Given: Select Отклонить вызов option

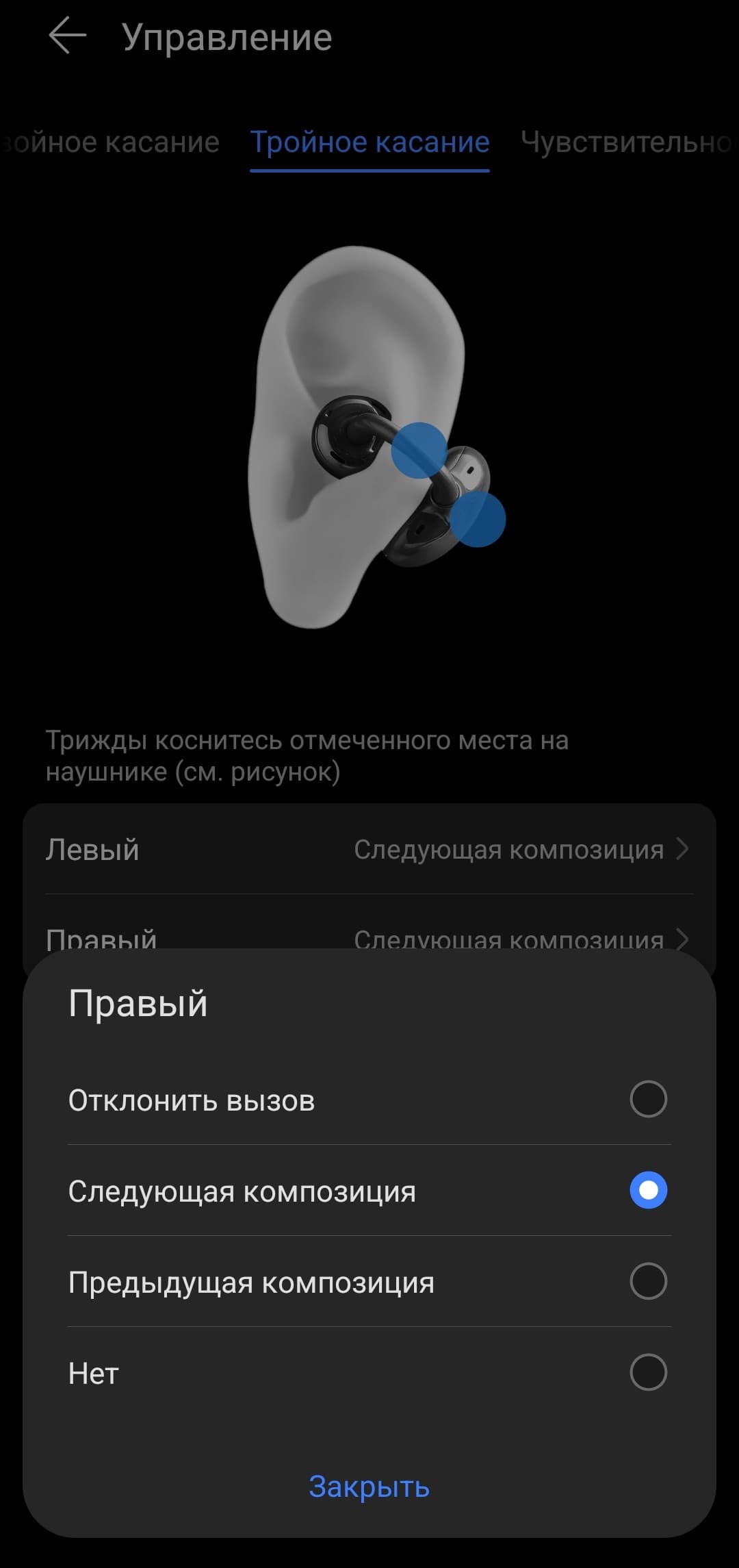Looking at the screenshot, I should pos(369,1100).
